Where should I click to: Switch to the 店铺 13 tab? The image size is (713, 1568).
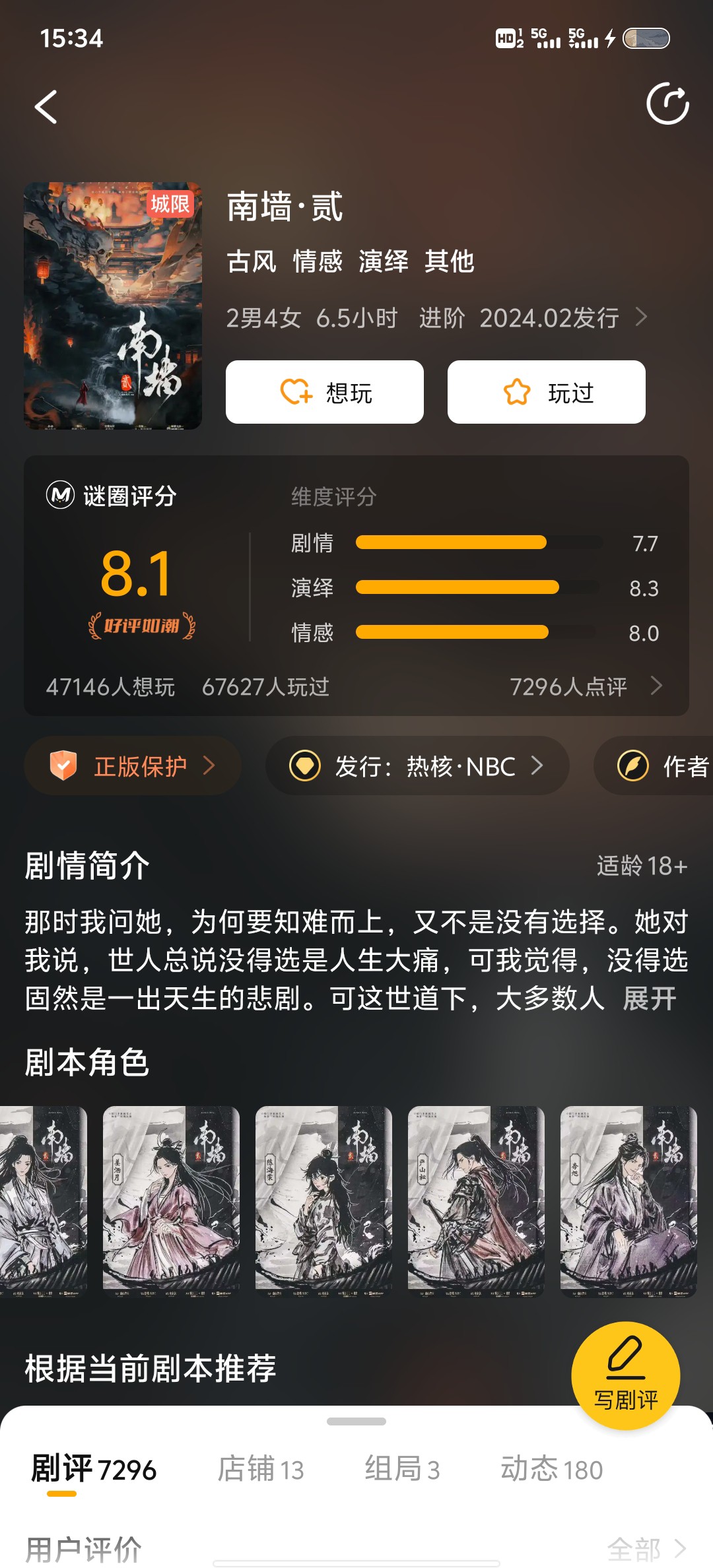pyautogui.click(x=261, y=1469)
